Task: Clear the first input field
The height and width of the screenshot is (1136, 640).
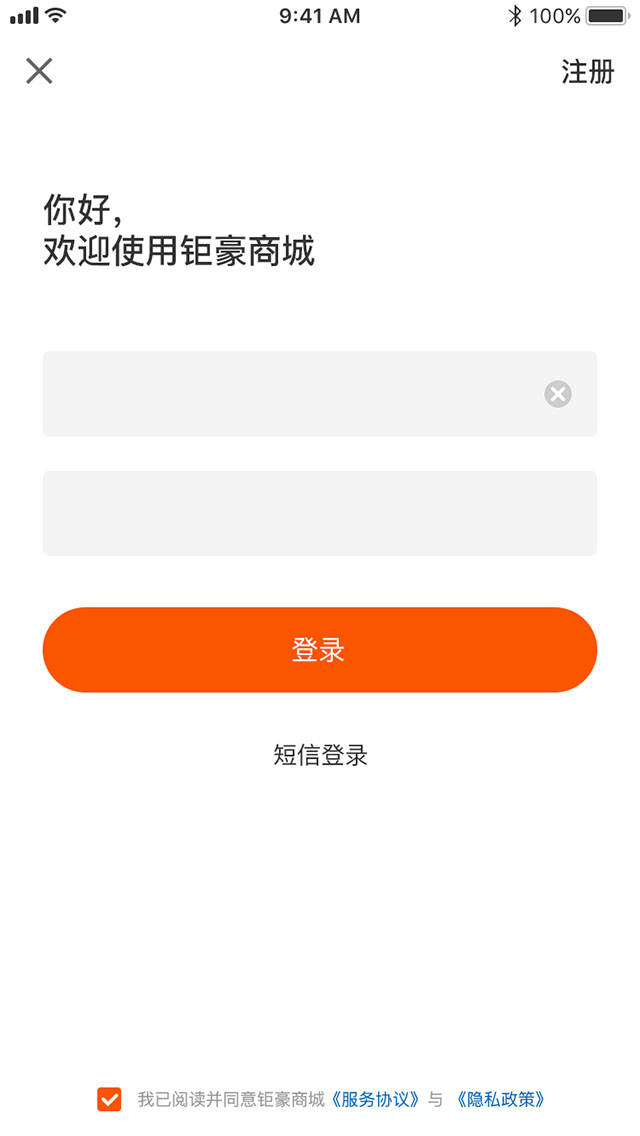Action: (x=558, y=394)
